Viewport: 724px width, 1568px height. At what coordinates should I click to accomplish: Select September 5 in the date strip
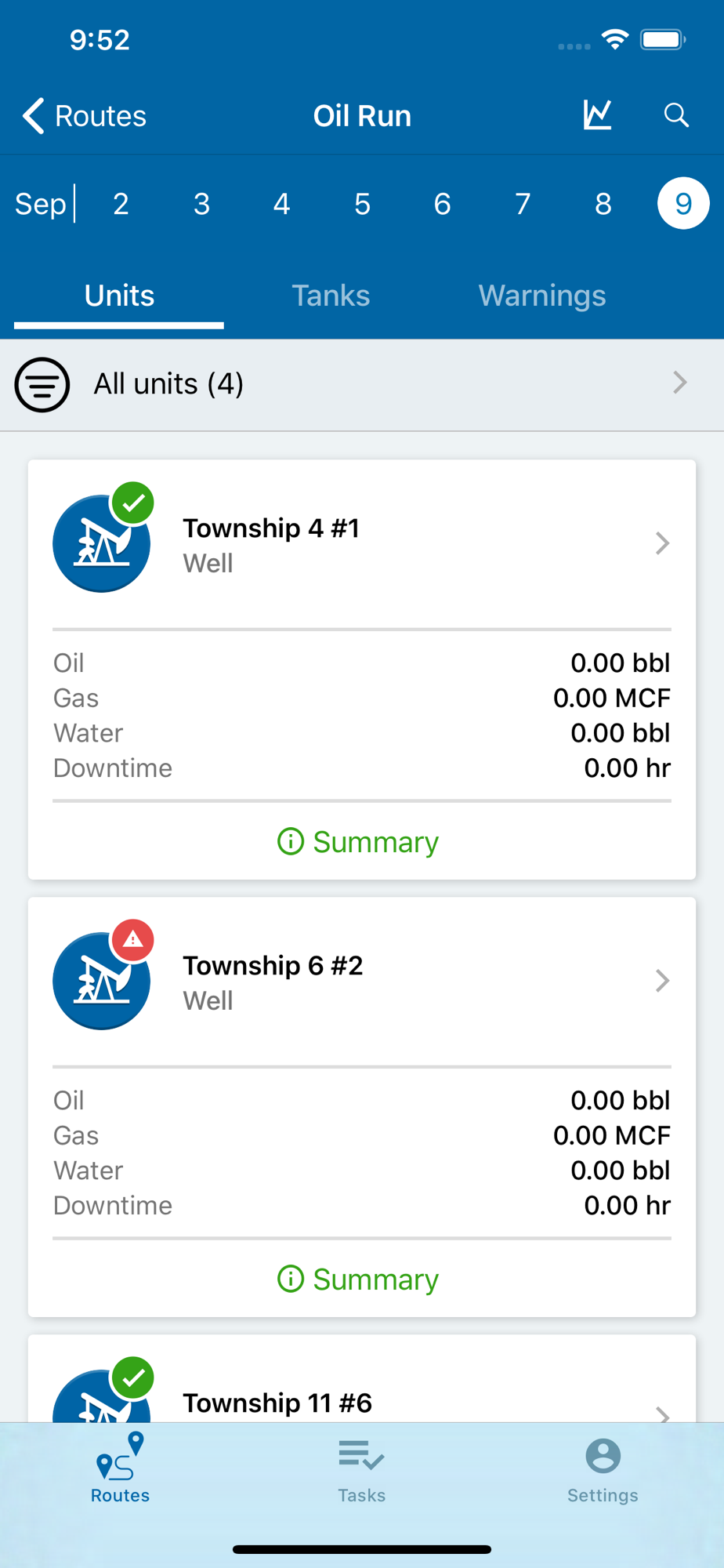(x=362, y=204)
